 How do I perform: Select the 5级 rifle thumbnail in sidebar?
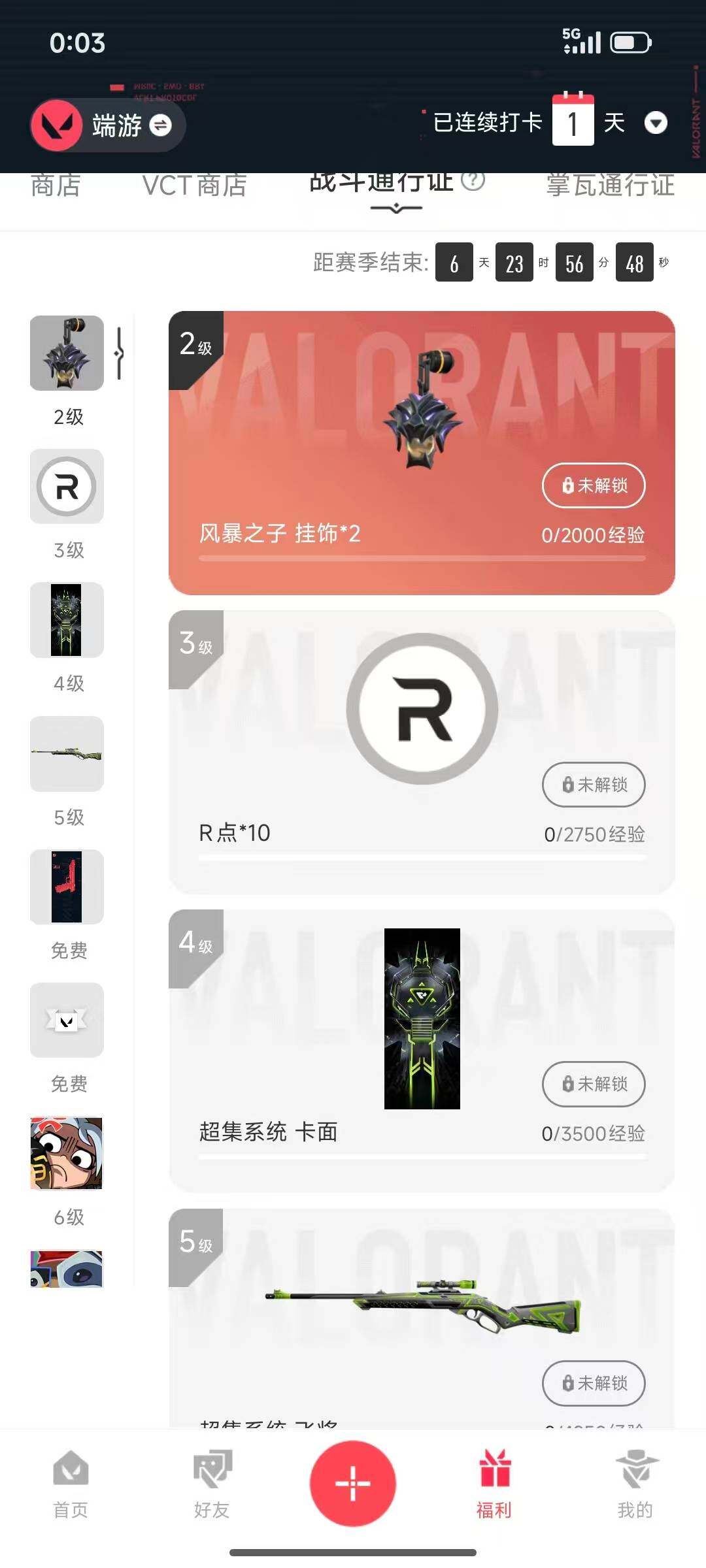66,754
